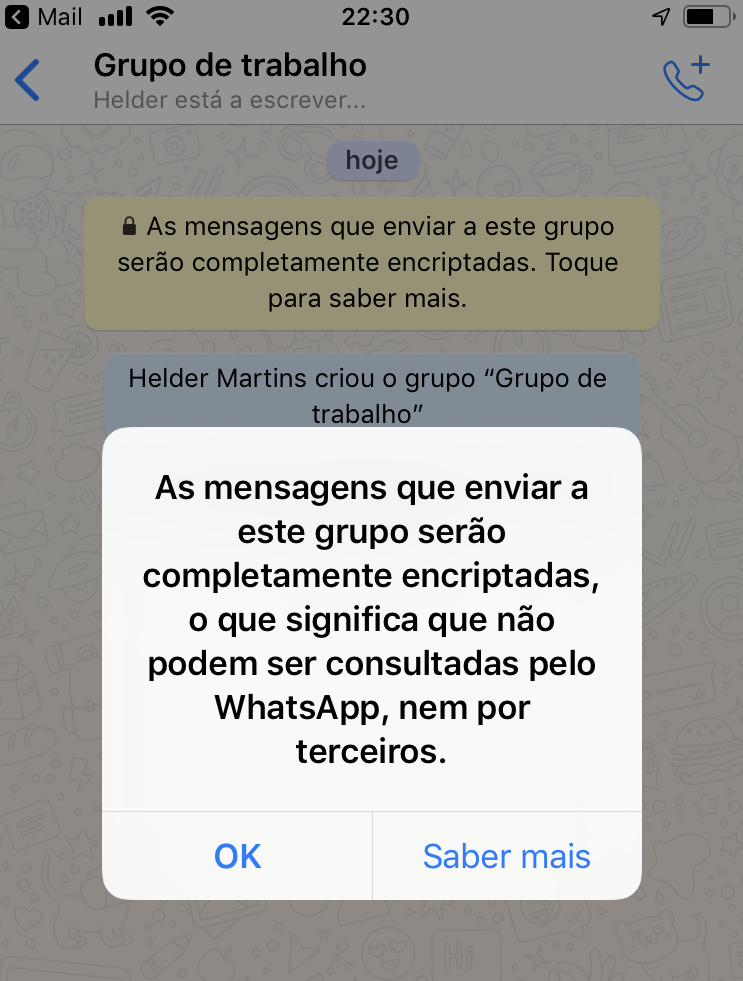Open group info via Grupo de trabalho title

[x=230, y=64]
